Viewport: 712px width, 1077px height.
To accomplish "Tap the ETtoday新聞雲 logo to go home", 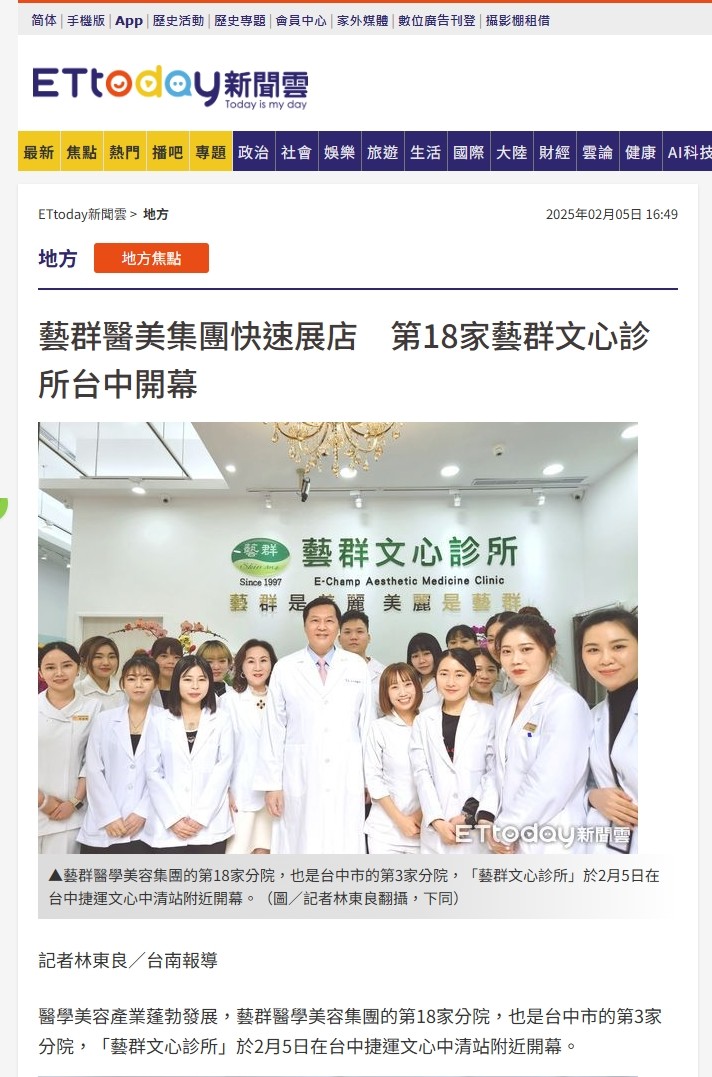I will click(170, 88).
